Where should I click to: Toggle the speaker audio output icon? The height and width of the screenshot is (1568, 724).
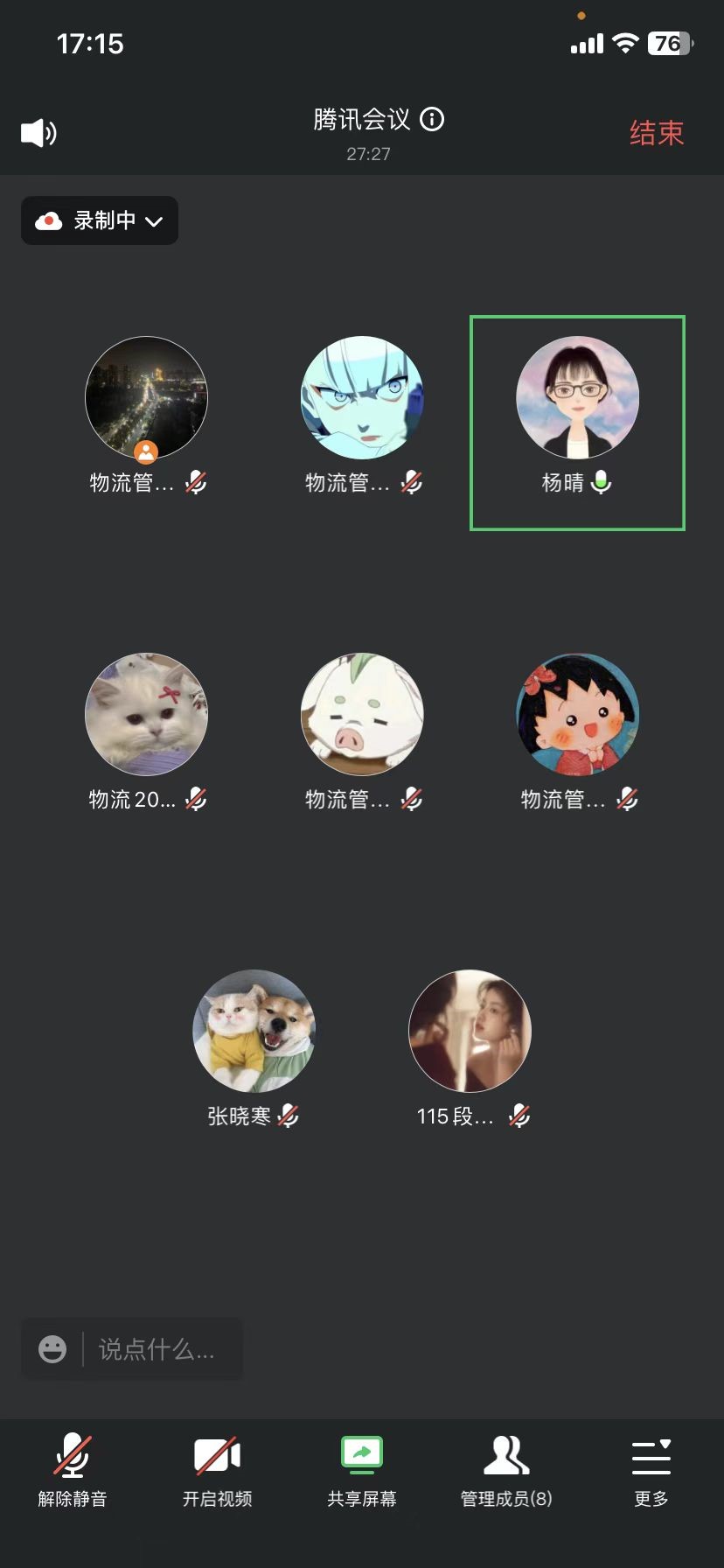pyautogui.click(x=38, y=133)
